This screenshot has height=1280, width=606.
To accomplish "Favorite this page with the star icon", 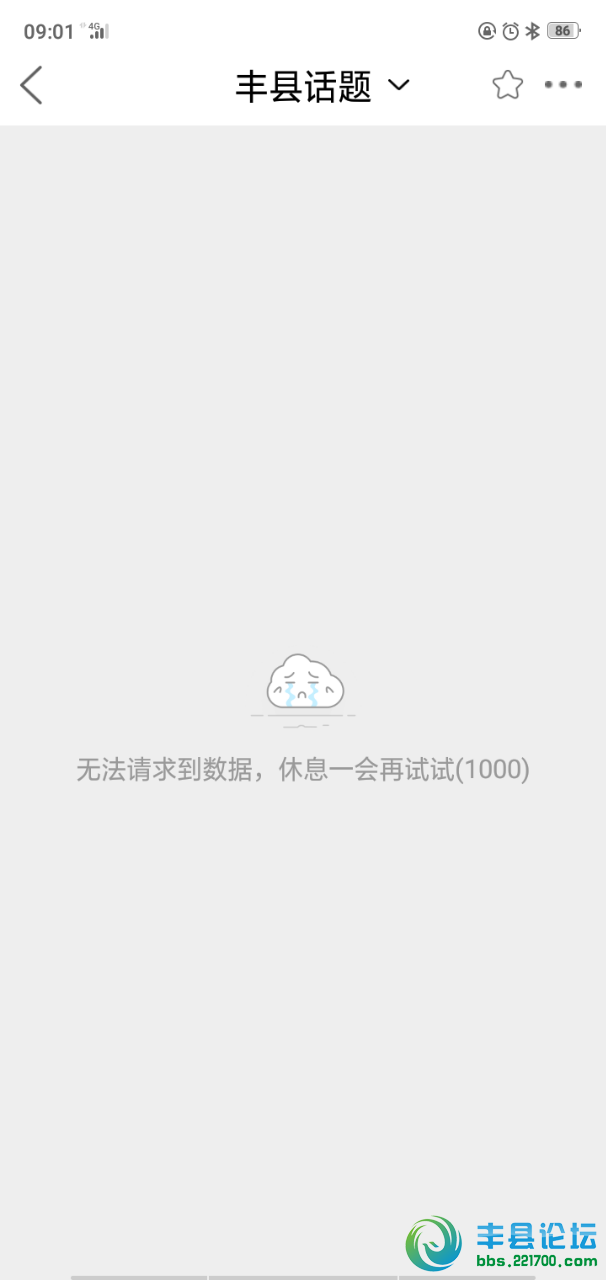I will [507, 85].
